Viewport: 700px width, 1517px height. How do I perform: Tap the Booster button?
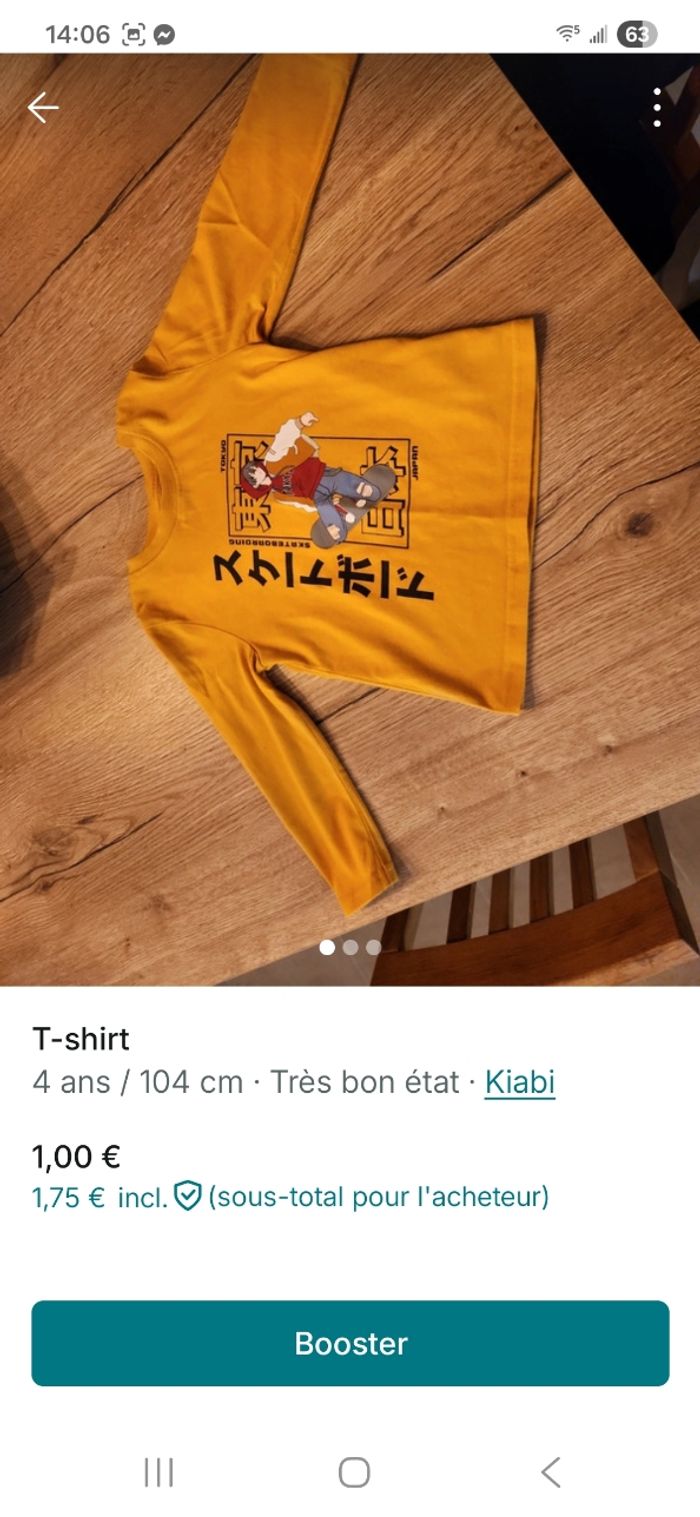[350, 1343]
